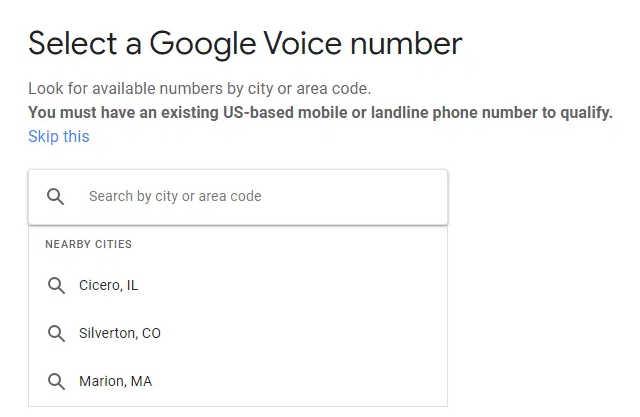Image resolution: width=640 pixels, height=417 pixels.
Task: Select Cicero, IL from nearby cities
Action: point(109,285)
